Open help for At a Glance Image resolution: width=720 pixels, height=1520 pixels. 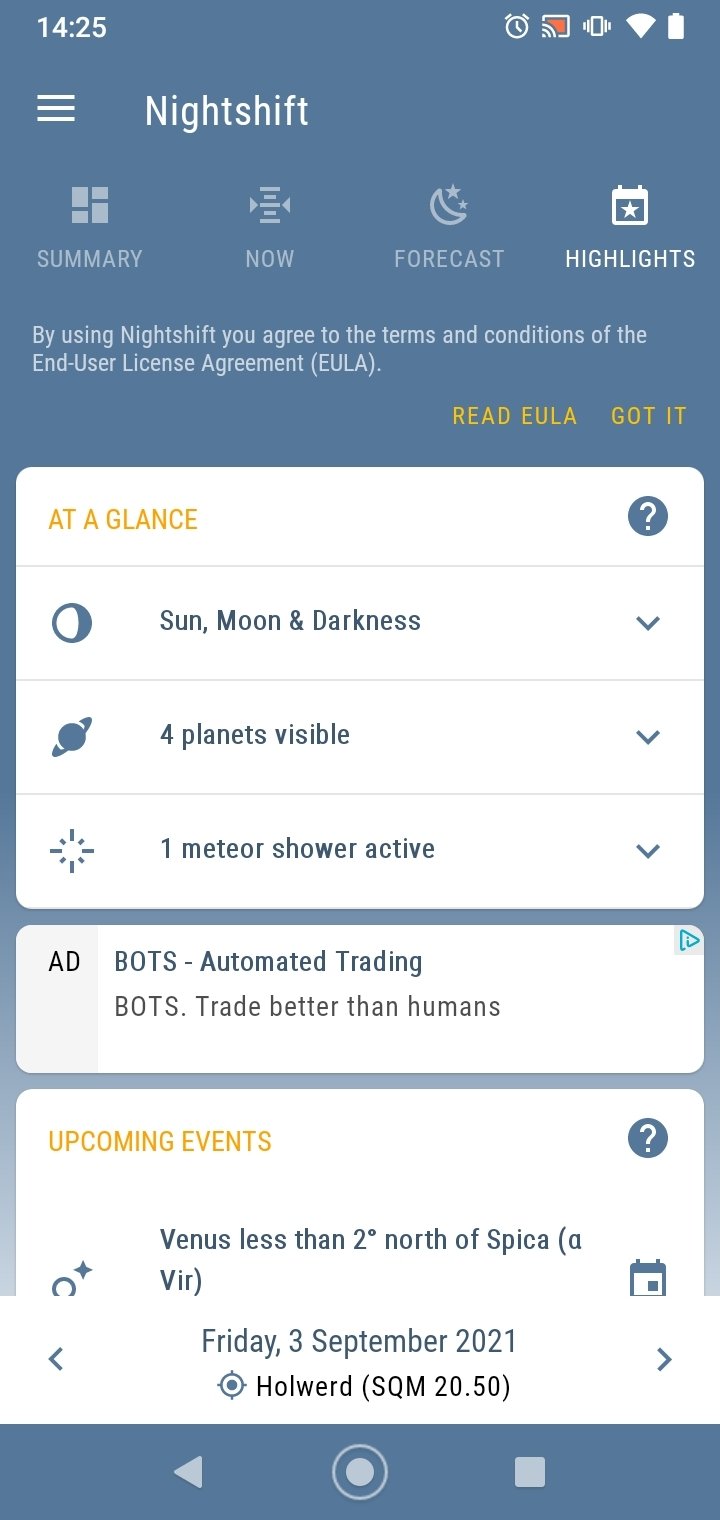point(648,517)
